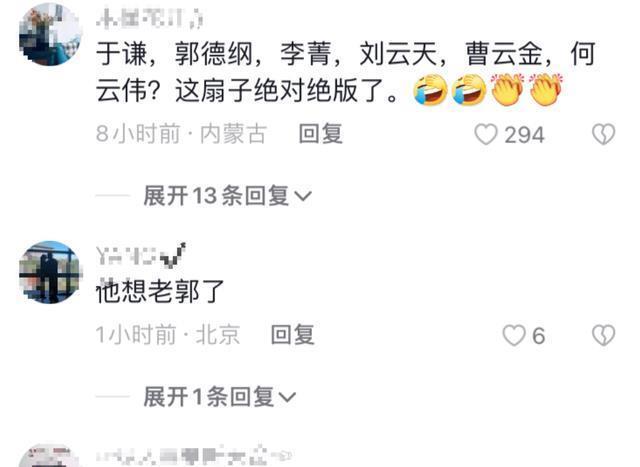
Task: Like the comment with 294 likes
Action: pyautogui.click(x=486, y=134)
